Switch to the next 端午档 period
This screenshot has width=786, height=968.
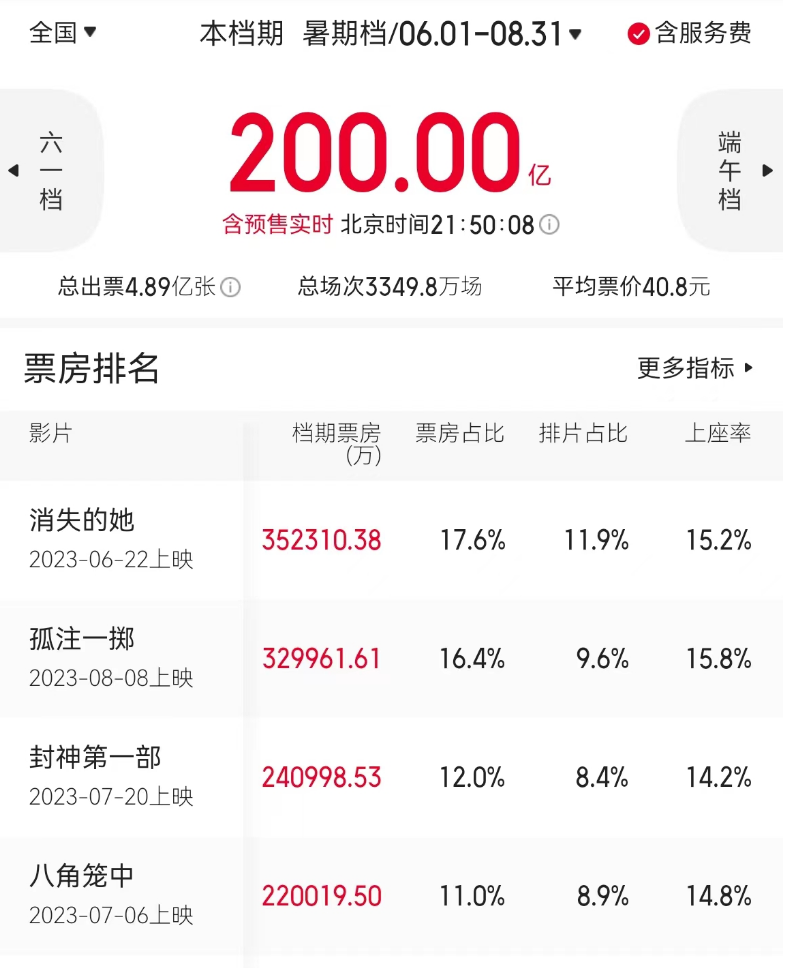[731, 171]
